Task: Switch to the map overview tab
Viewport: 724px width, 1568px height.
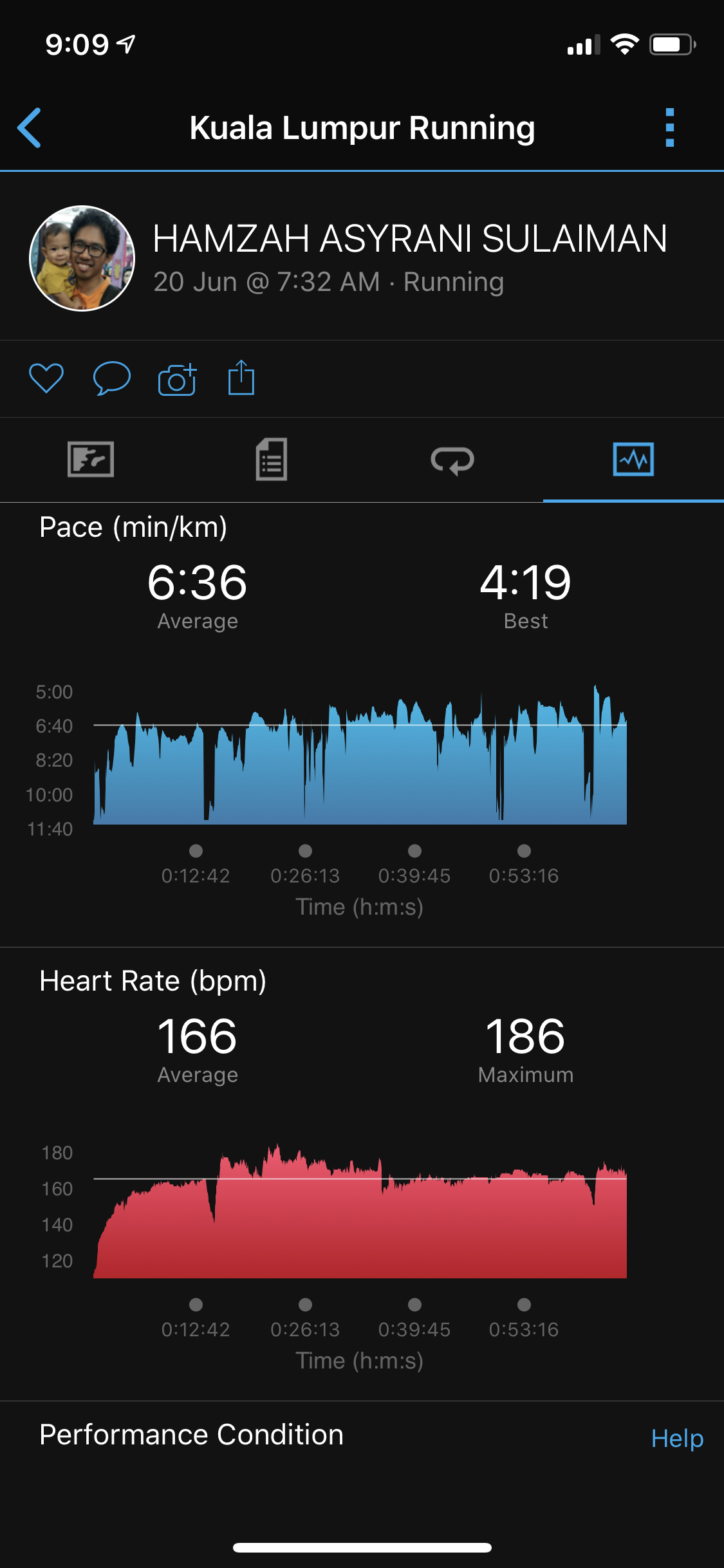Action: pyautogui.click(x=91, y=460)
